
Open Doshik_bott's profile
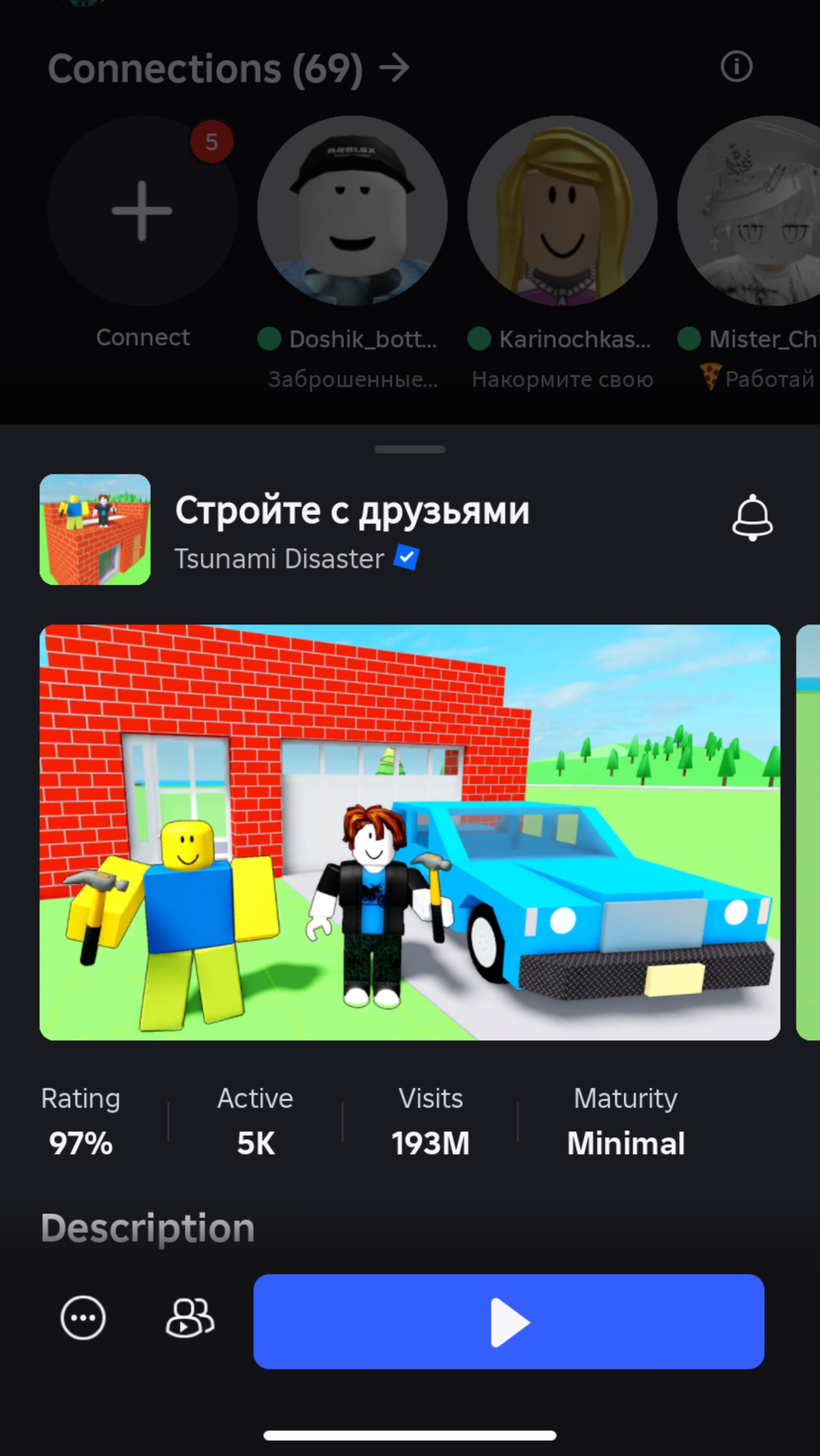pos(353,211)
